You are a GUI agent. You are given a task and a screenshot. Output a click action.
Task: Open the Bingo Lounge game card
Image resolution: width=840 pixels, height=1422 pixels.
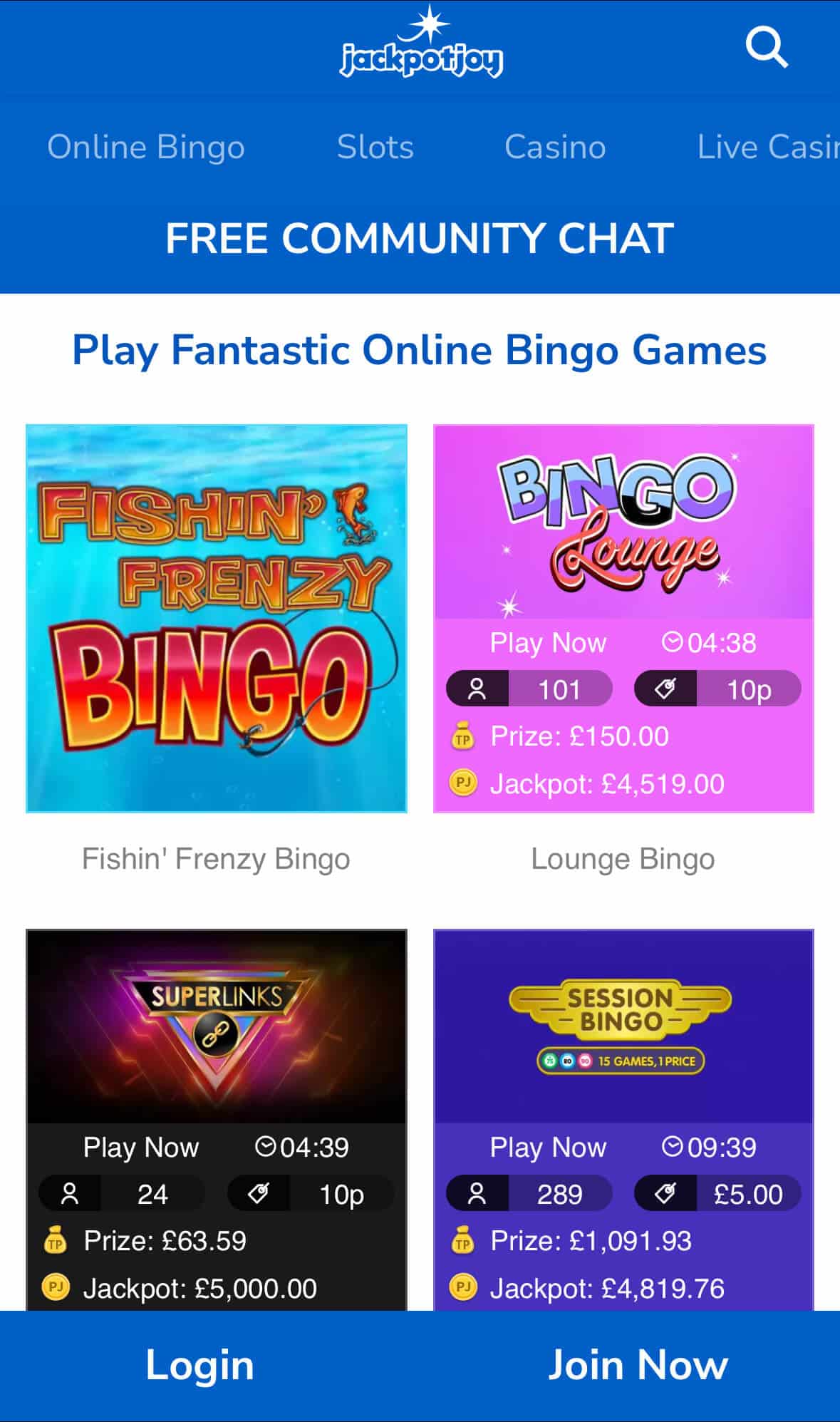[623, 619]
